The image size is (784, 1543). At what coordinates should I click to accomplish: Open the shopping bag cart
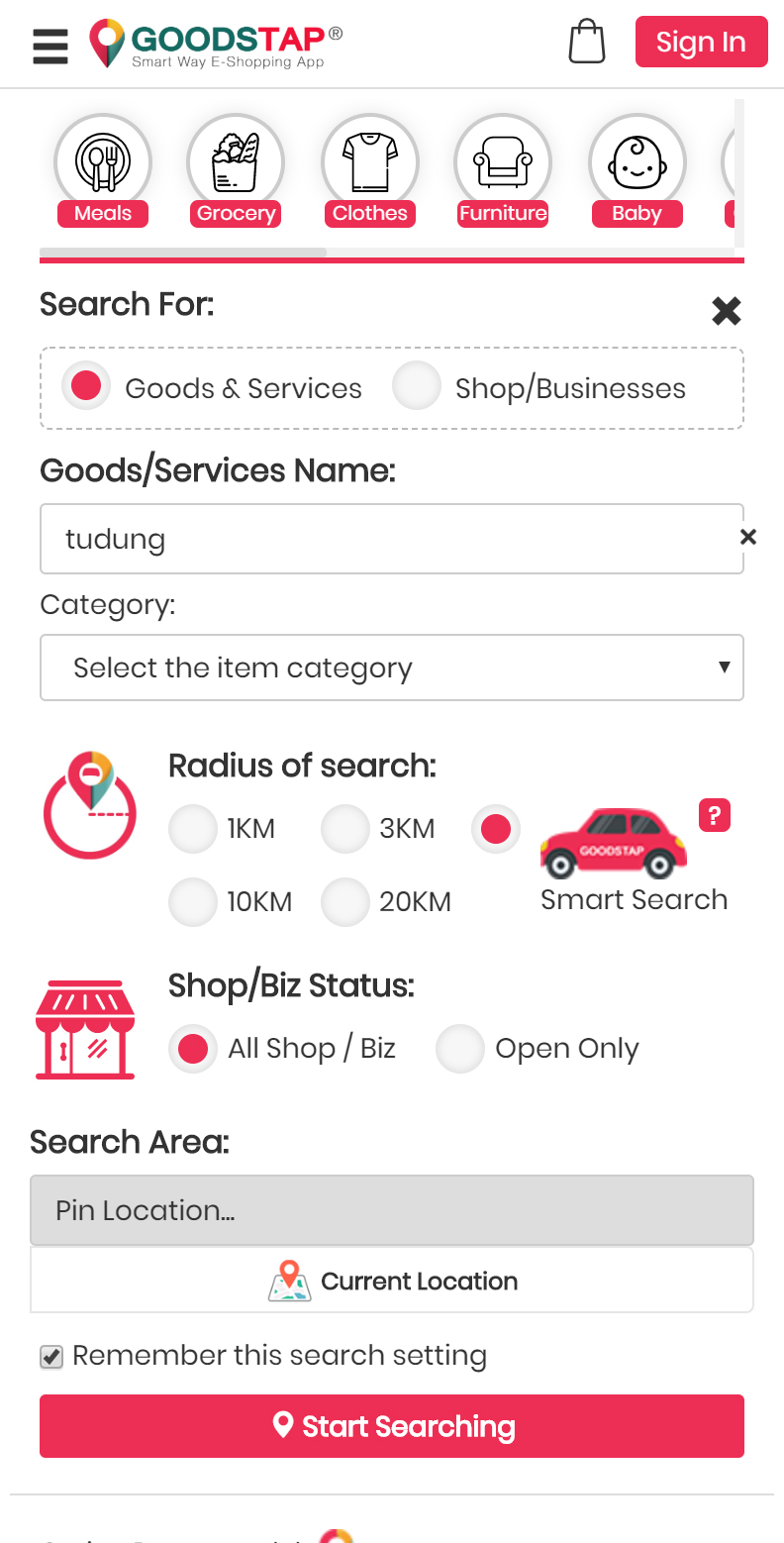coord(586,43)
